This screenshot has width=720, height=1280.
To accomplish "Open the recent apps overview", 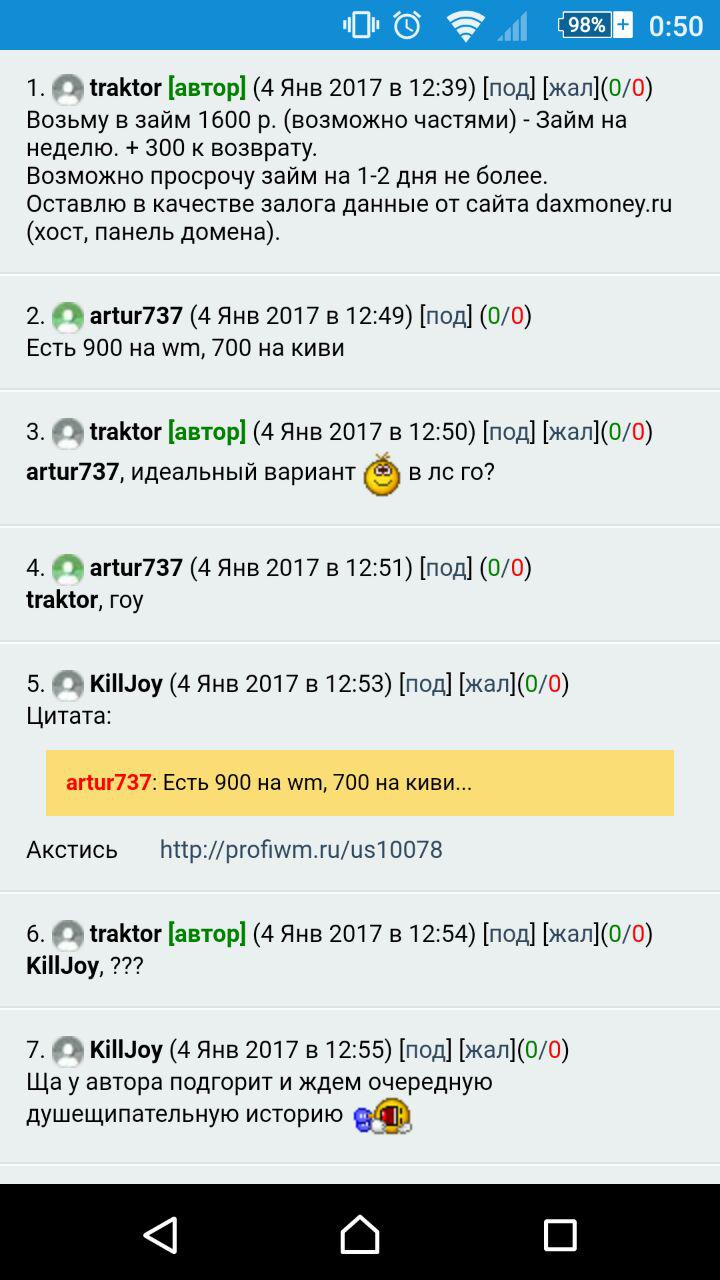I will pyautogui.click(x=560, y=1235).
